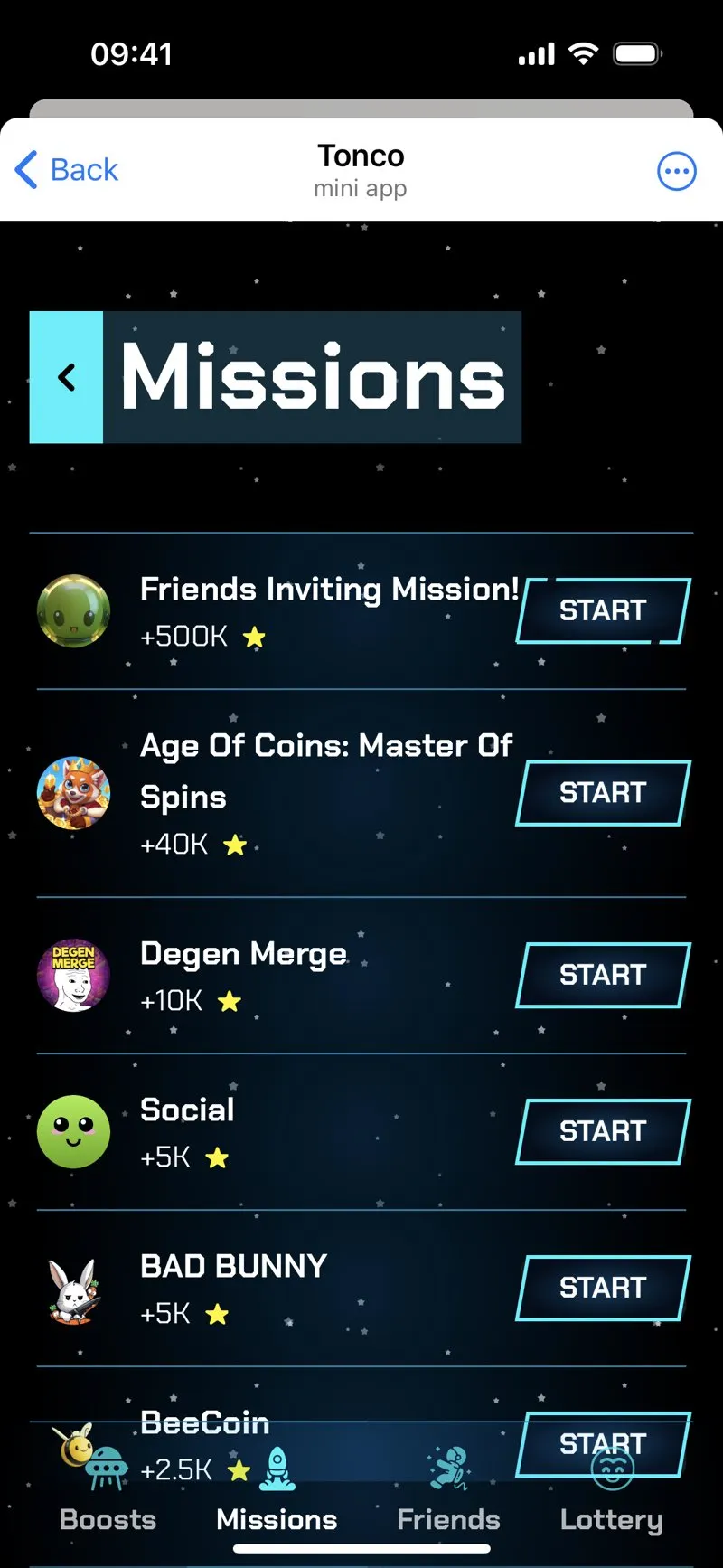Start the BeeCoin mission
This screenshot has height=1568, width=723.
pyautogui.click(x=603, y=1444)
